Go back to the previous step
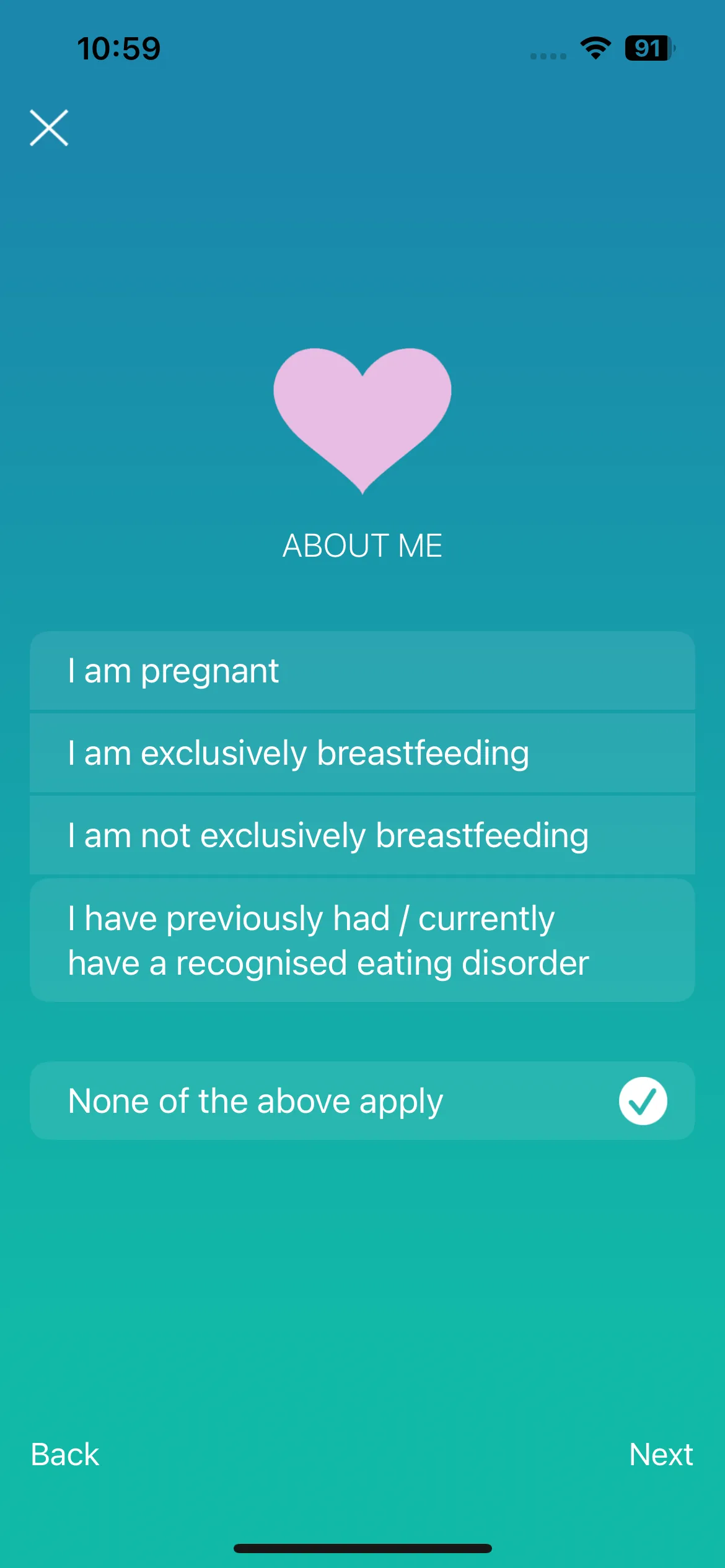Screen dimensions: 725x1568 click(65, 1455)
